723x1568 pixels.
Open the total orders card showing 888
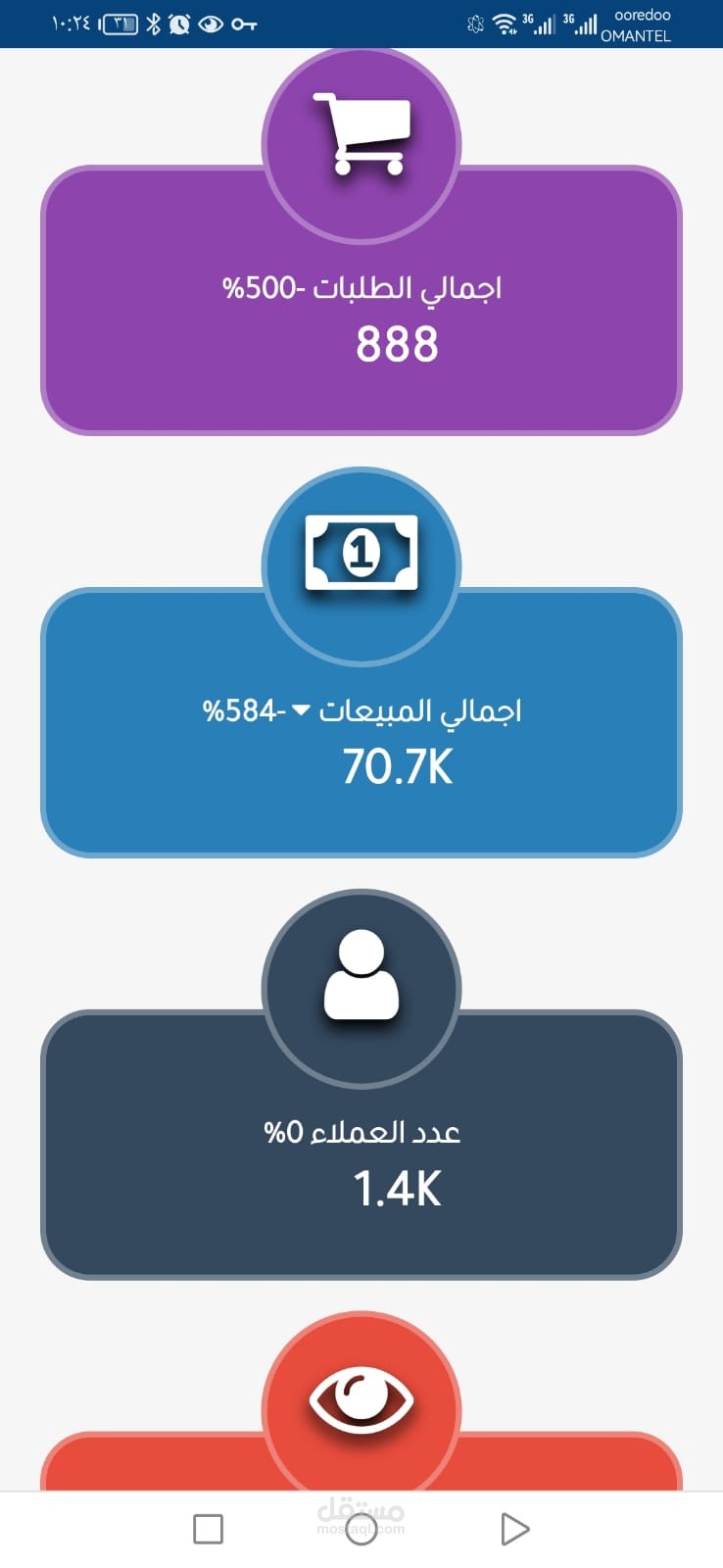point(361,300)
